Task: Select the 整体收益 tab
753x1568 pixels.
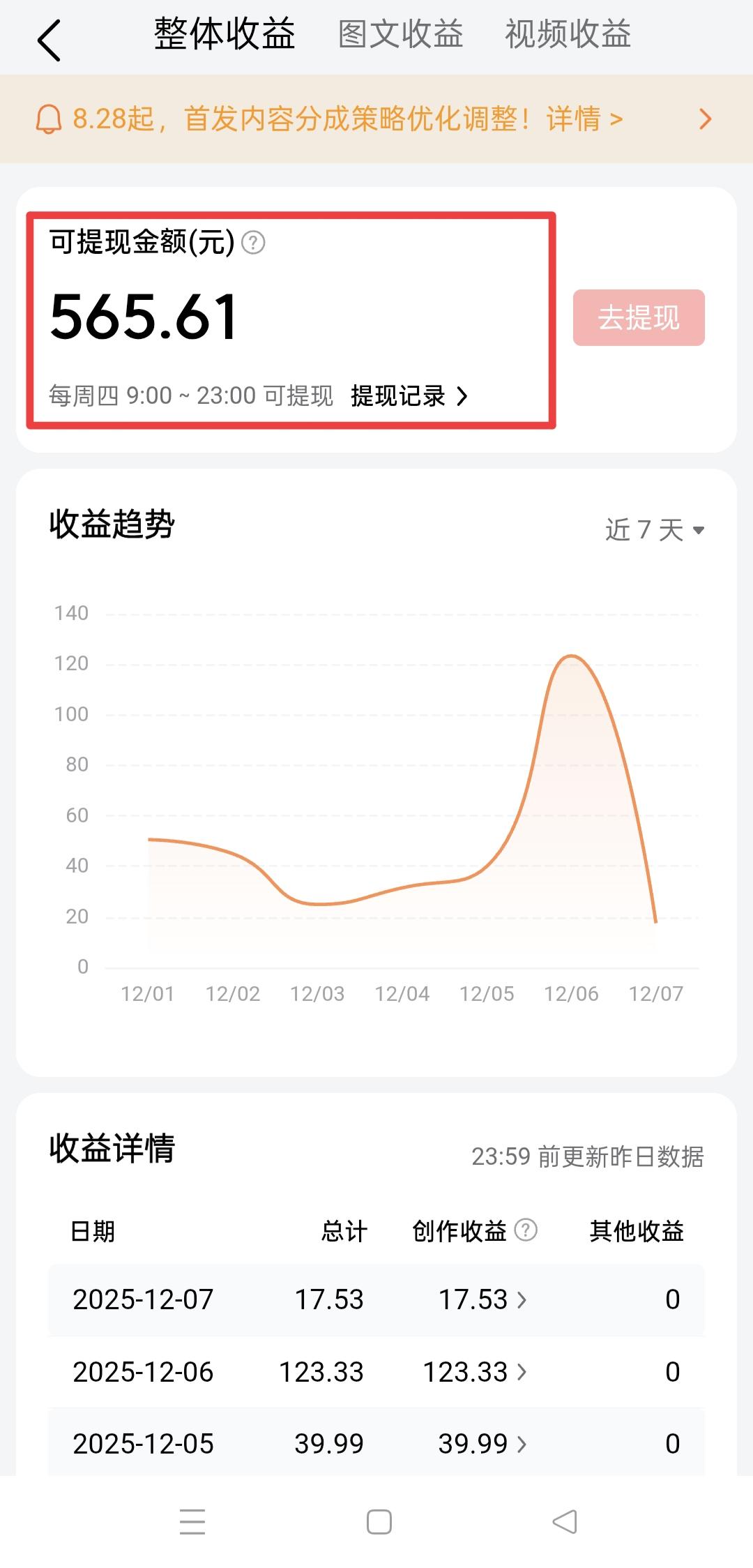Action: click(225, 35)
